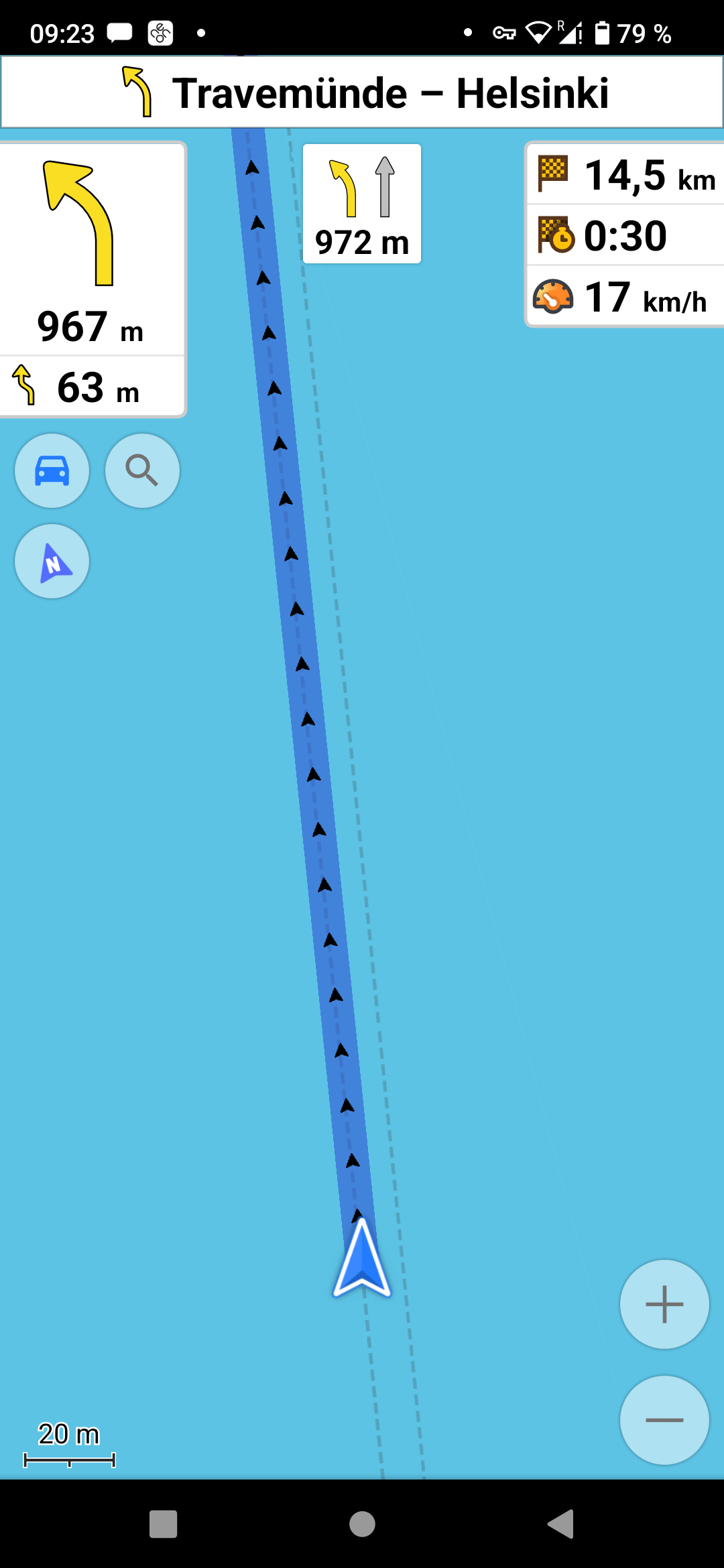Tap the 0:30 arrival time widget
The image size is (724, 1568).
click(626, 235)
